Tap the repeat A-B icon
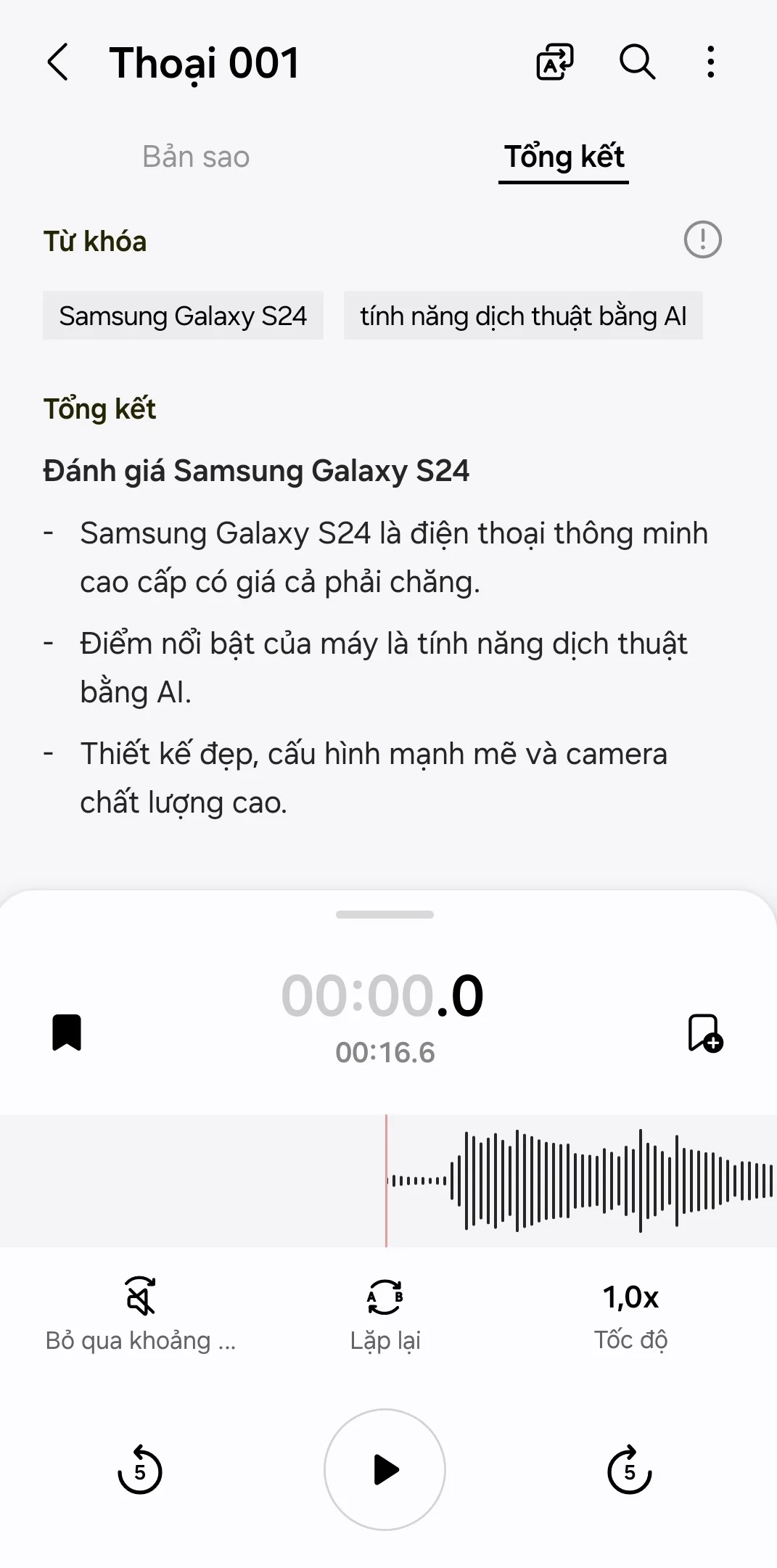The width and height of the screenshot is (777, 1568). click(x=384, y=1297)
